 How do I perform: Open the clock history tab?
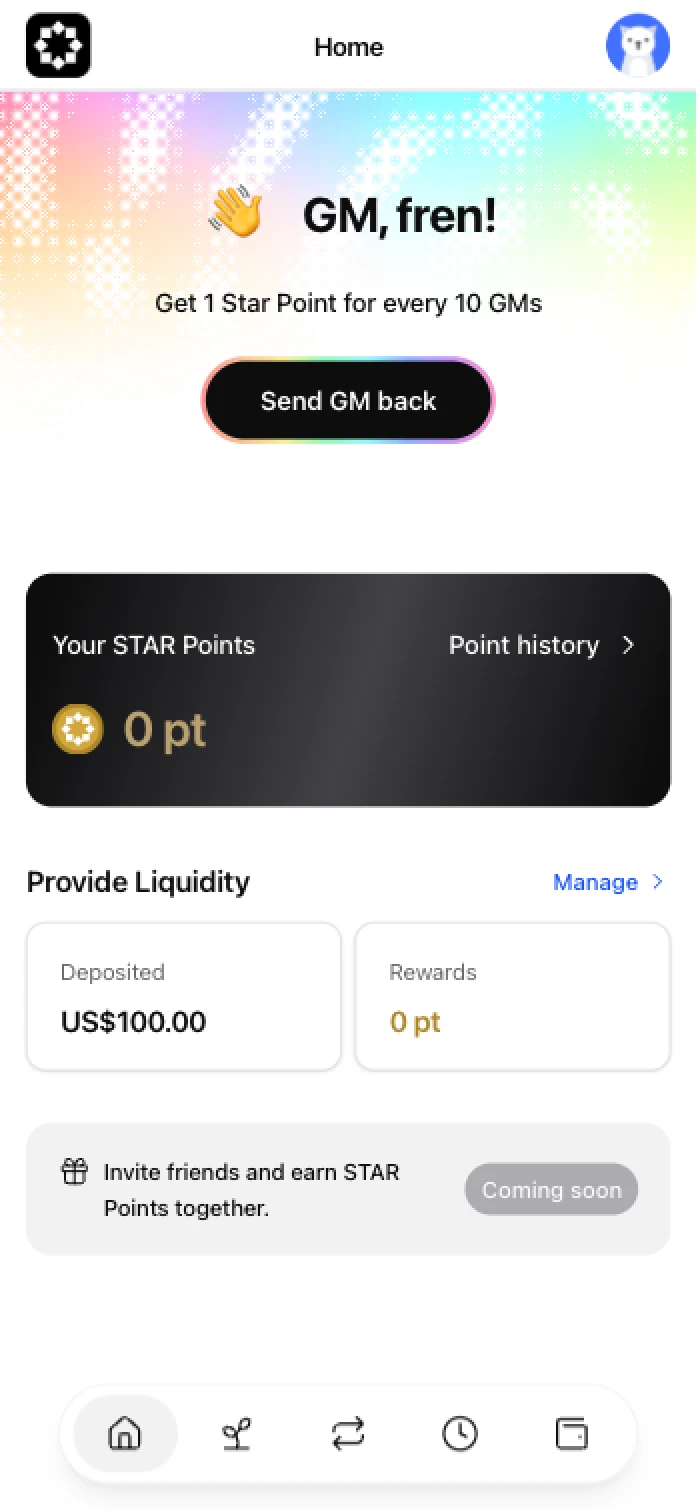click(460, 1435)
